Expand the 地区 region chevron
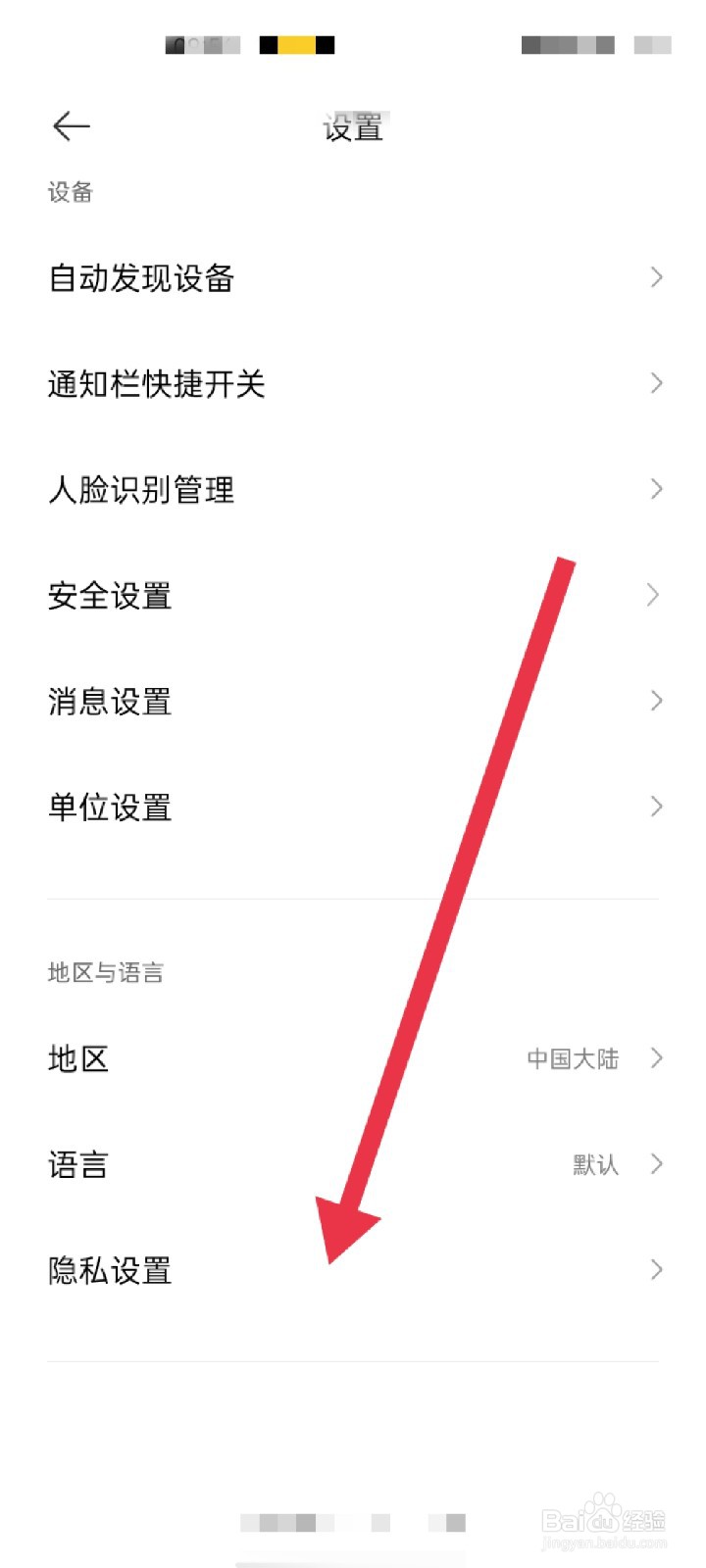 point(655,1058)
